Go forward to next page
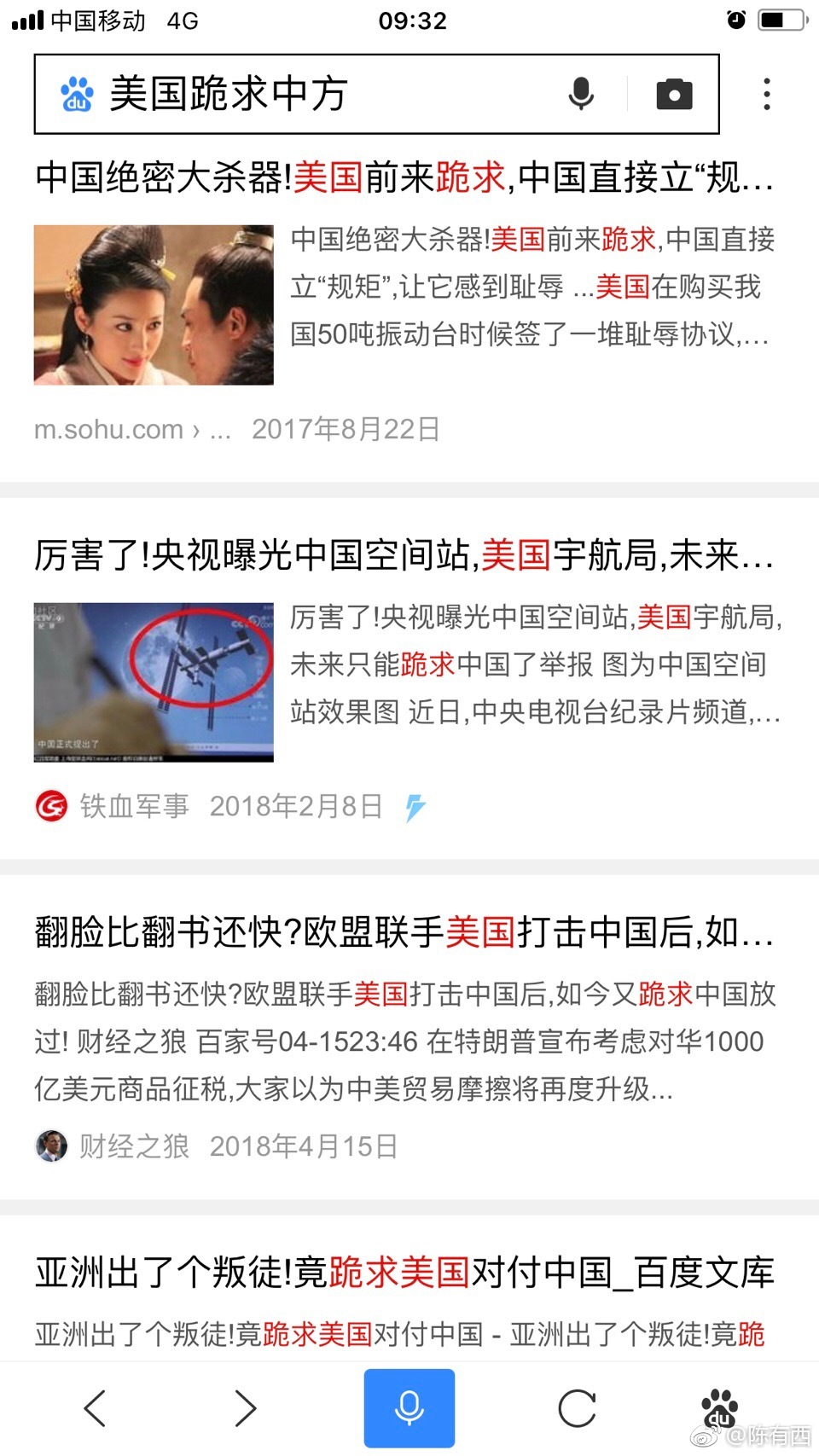The image size is (819, 1456). pyautogui.click(x=246, y=1408)
